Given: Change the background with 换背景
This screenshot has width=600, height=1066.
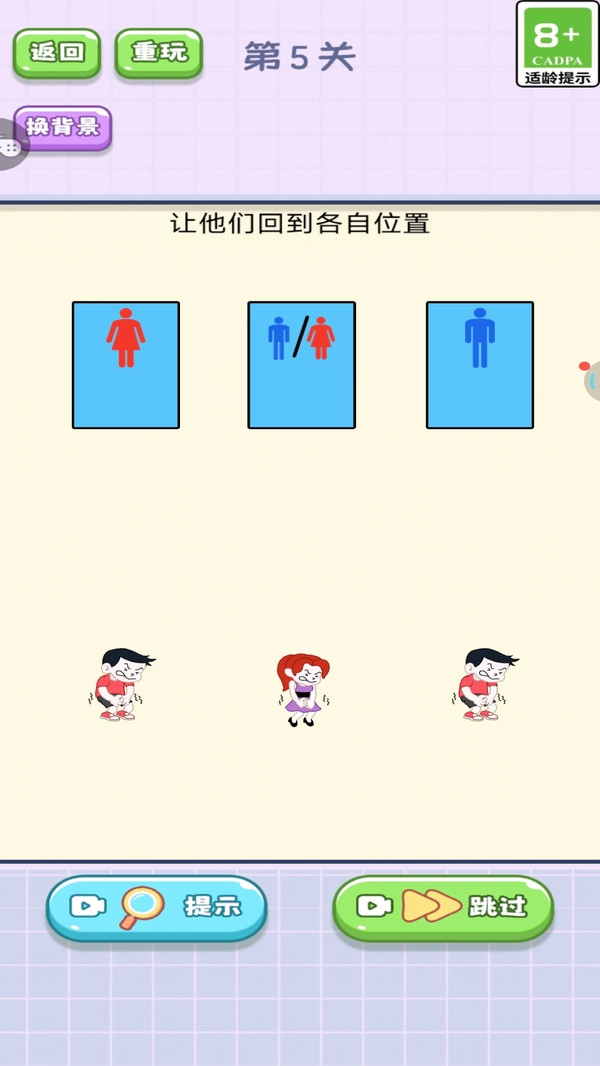Looking at the screenshot, I should 64,128.
